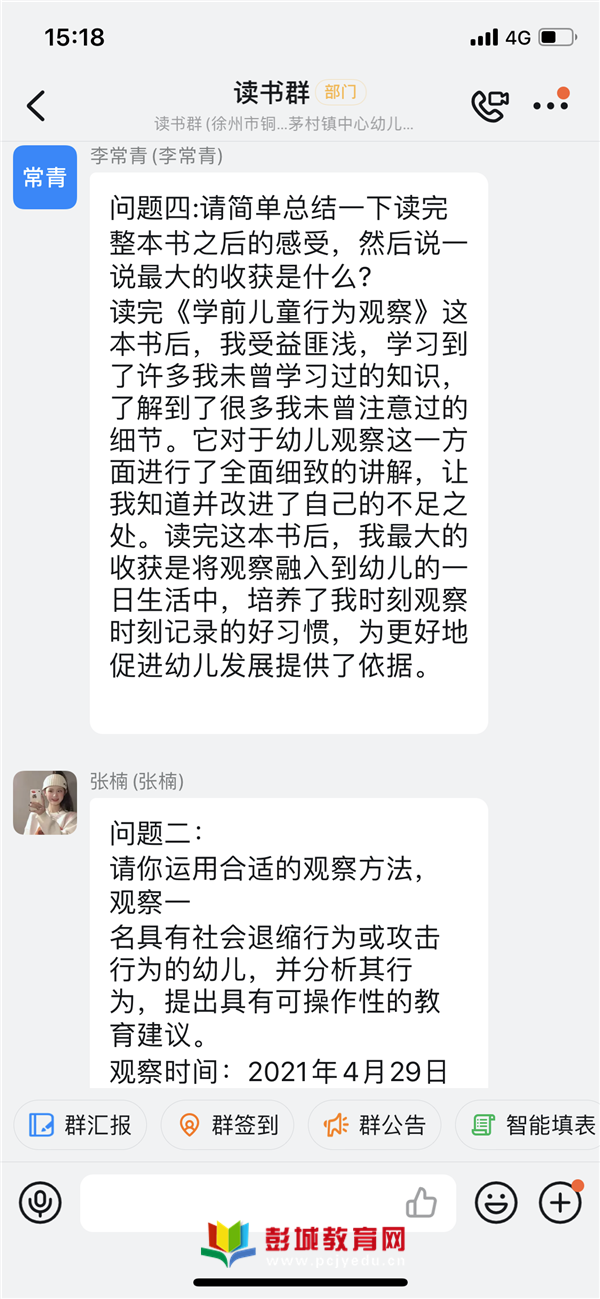Open 群公告 announcements
This screenshot has width=600, height=1299.
[x=374, y=1125]
